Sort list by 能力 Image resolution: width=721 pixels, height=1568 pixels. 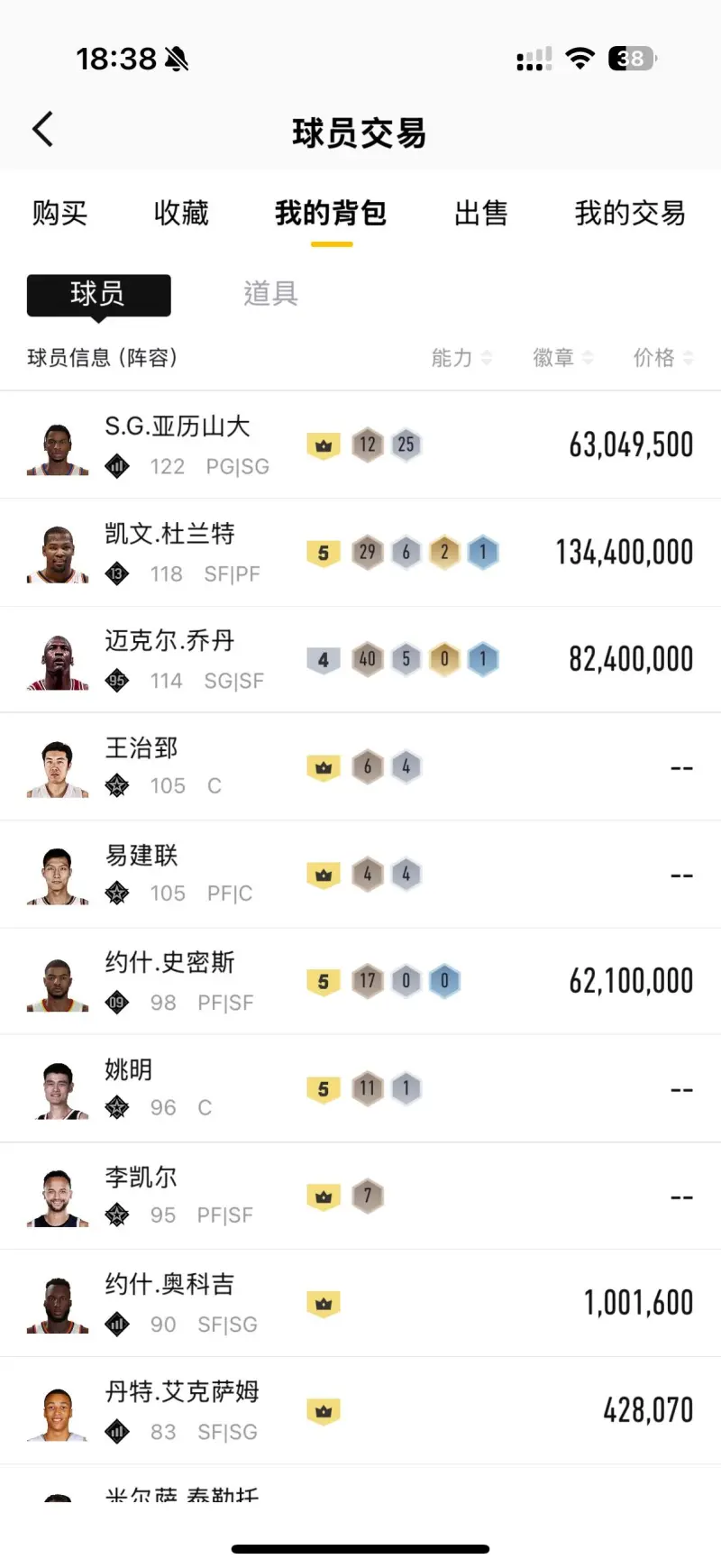[x=461, y=358]
